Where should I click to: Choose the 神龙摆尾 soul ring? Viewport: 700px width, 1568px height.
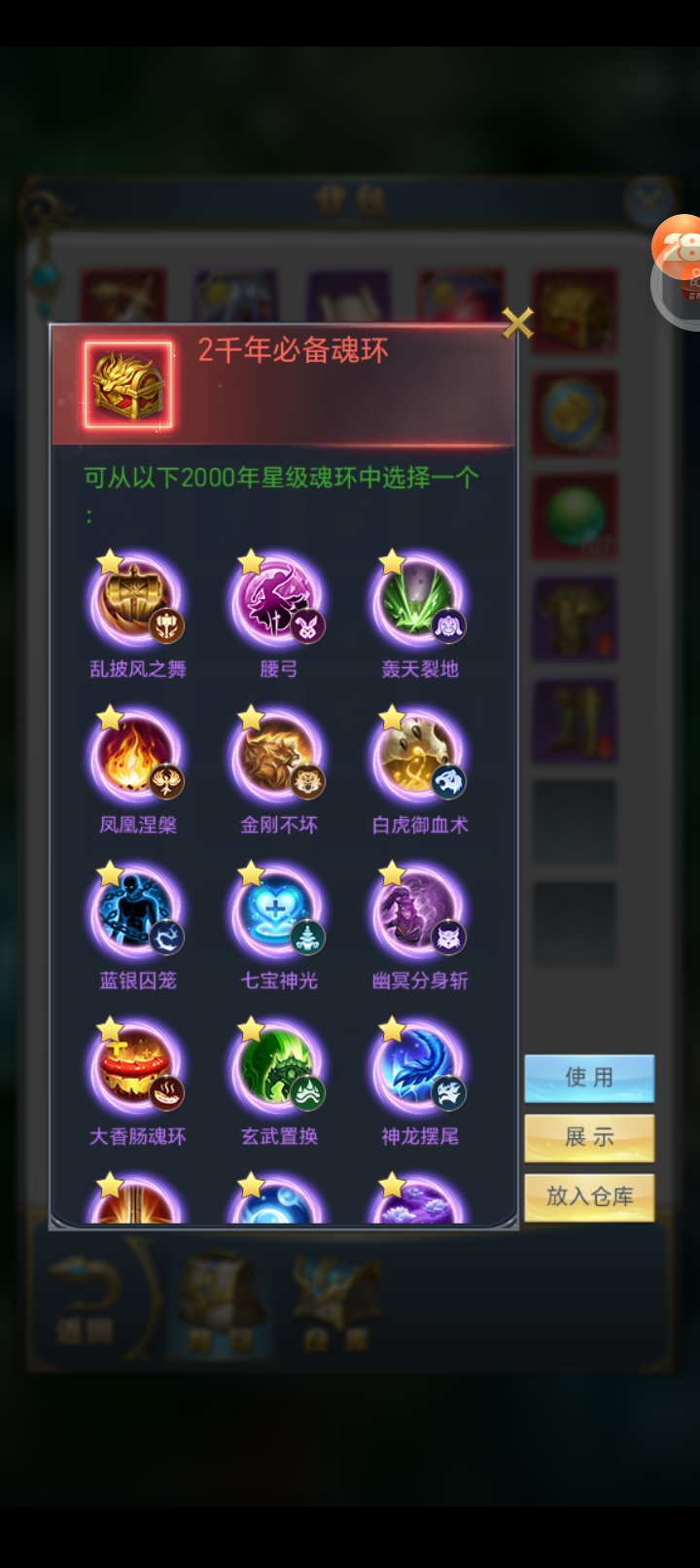coord(419,1068)
